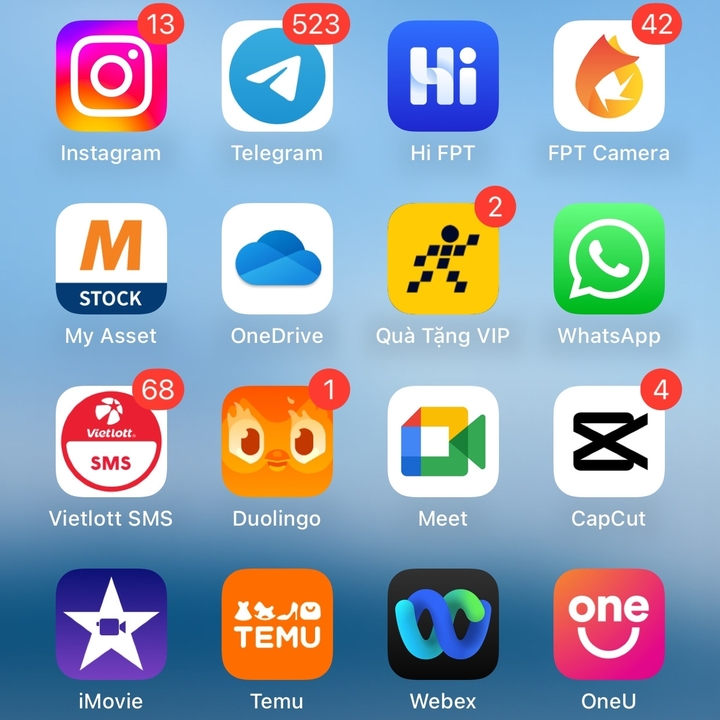Image resolution: width=720 pixels, height=720 pixels.
Task: Launch OneDrive cloud storage
Action: point(277,259)
